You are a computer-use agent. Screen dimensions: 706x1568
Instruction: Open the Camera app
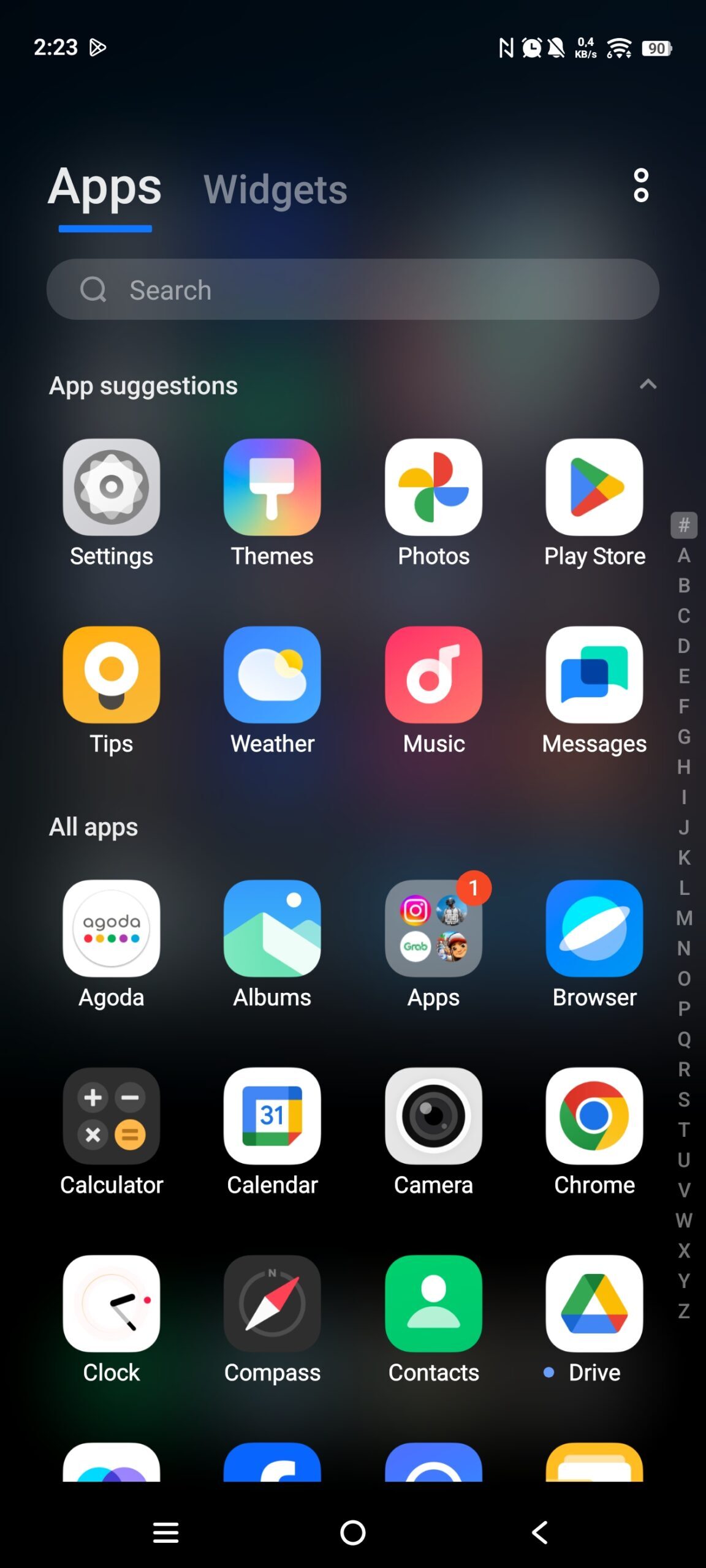tap(433, 1115)
